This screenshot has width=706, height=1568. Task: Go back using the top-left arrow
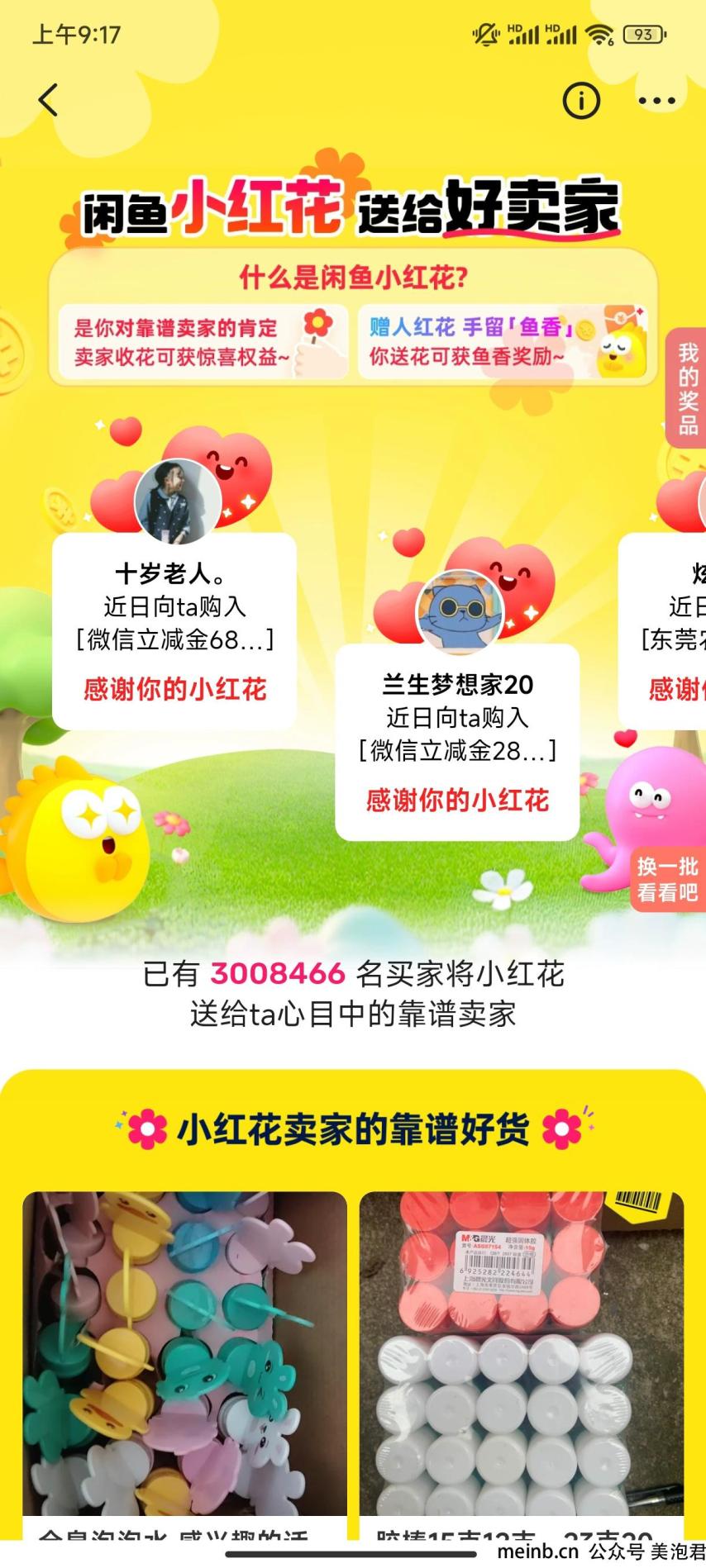(48, 100)
